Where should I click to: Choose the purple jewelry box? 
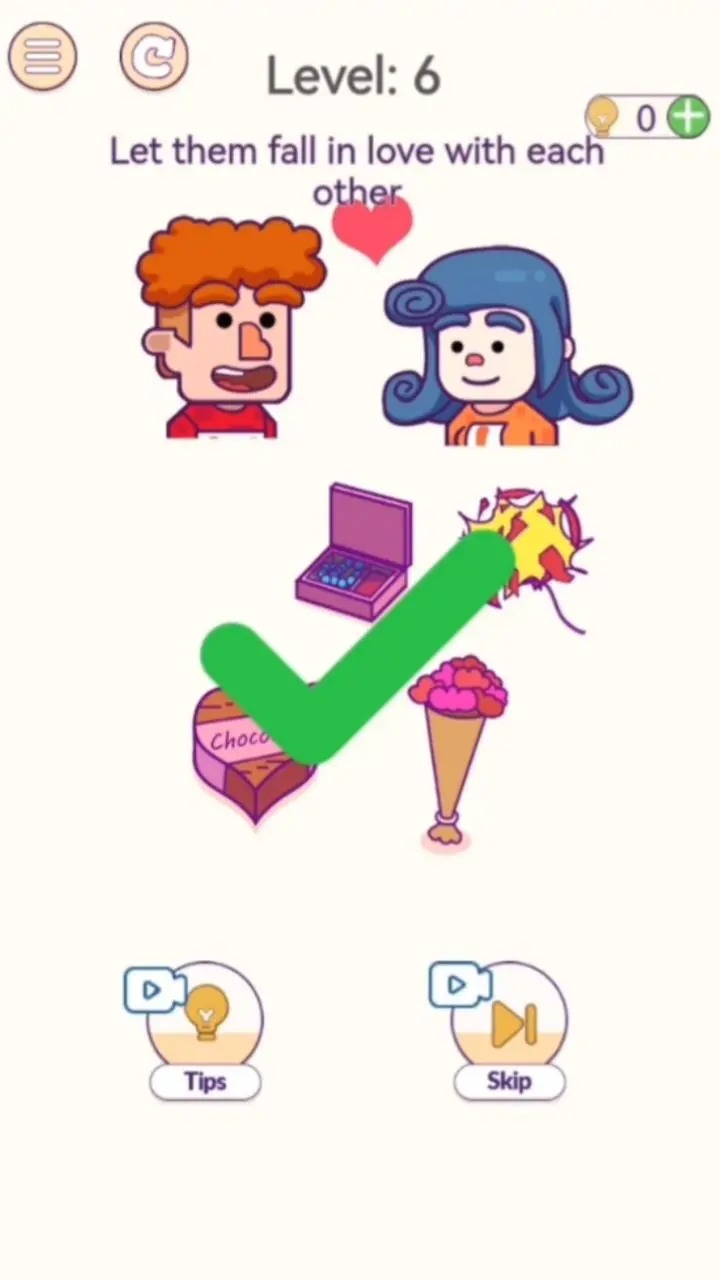click(x=355, y=555)
